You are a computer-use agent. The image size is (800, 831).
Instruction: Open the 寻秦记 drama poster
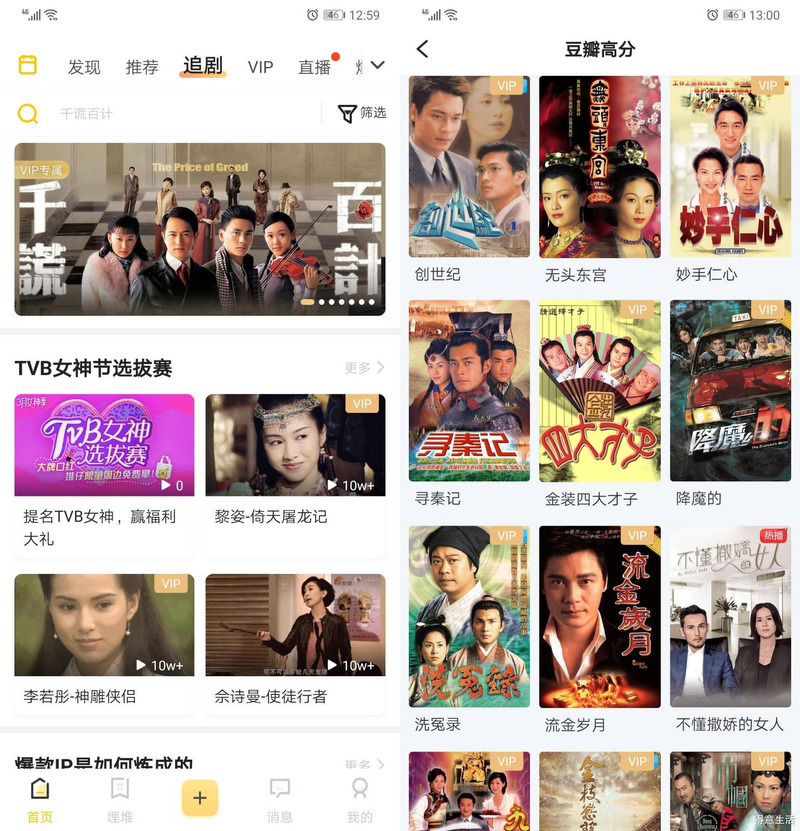tap(469, 390)
